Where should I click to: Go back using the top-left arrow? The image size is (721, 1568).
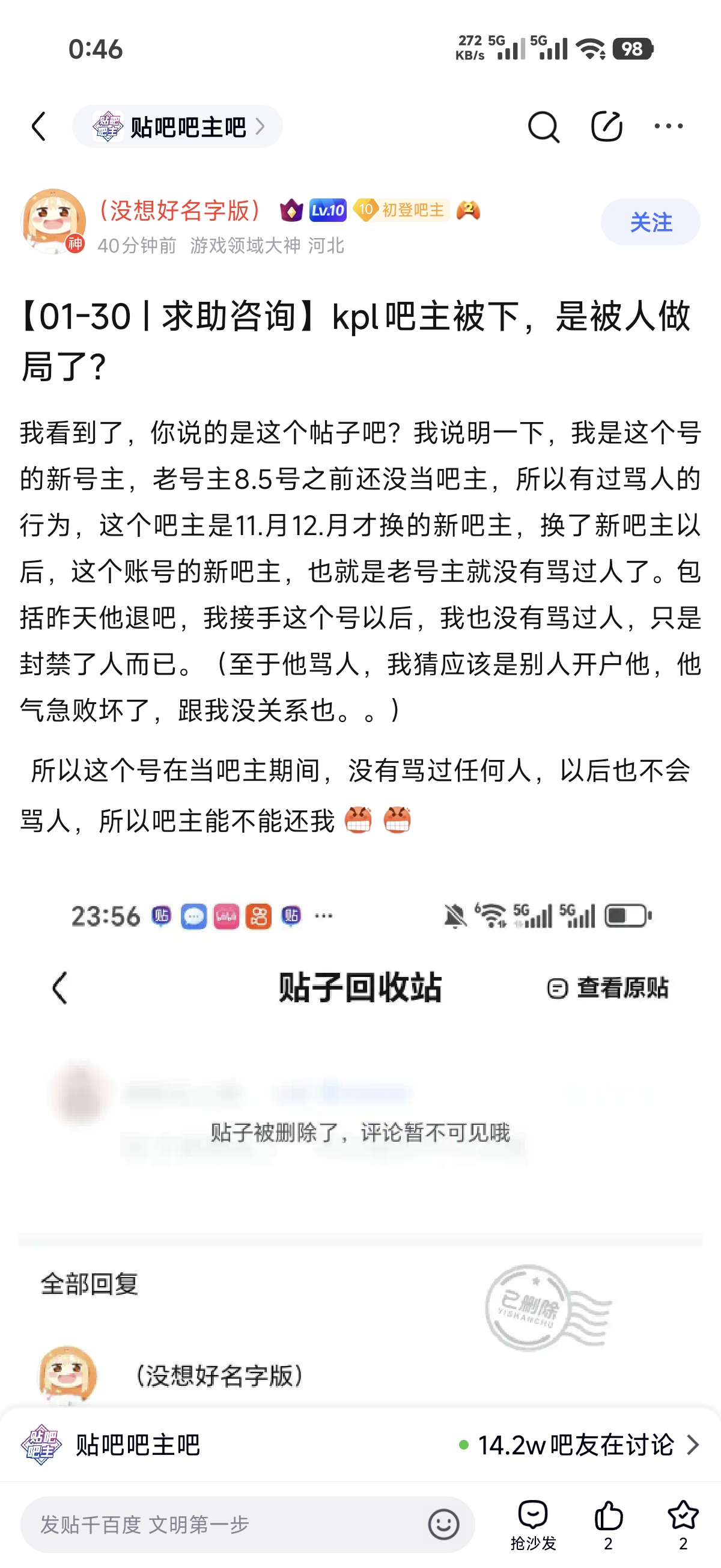pos(39,127)
